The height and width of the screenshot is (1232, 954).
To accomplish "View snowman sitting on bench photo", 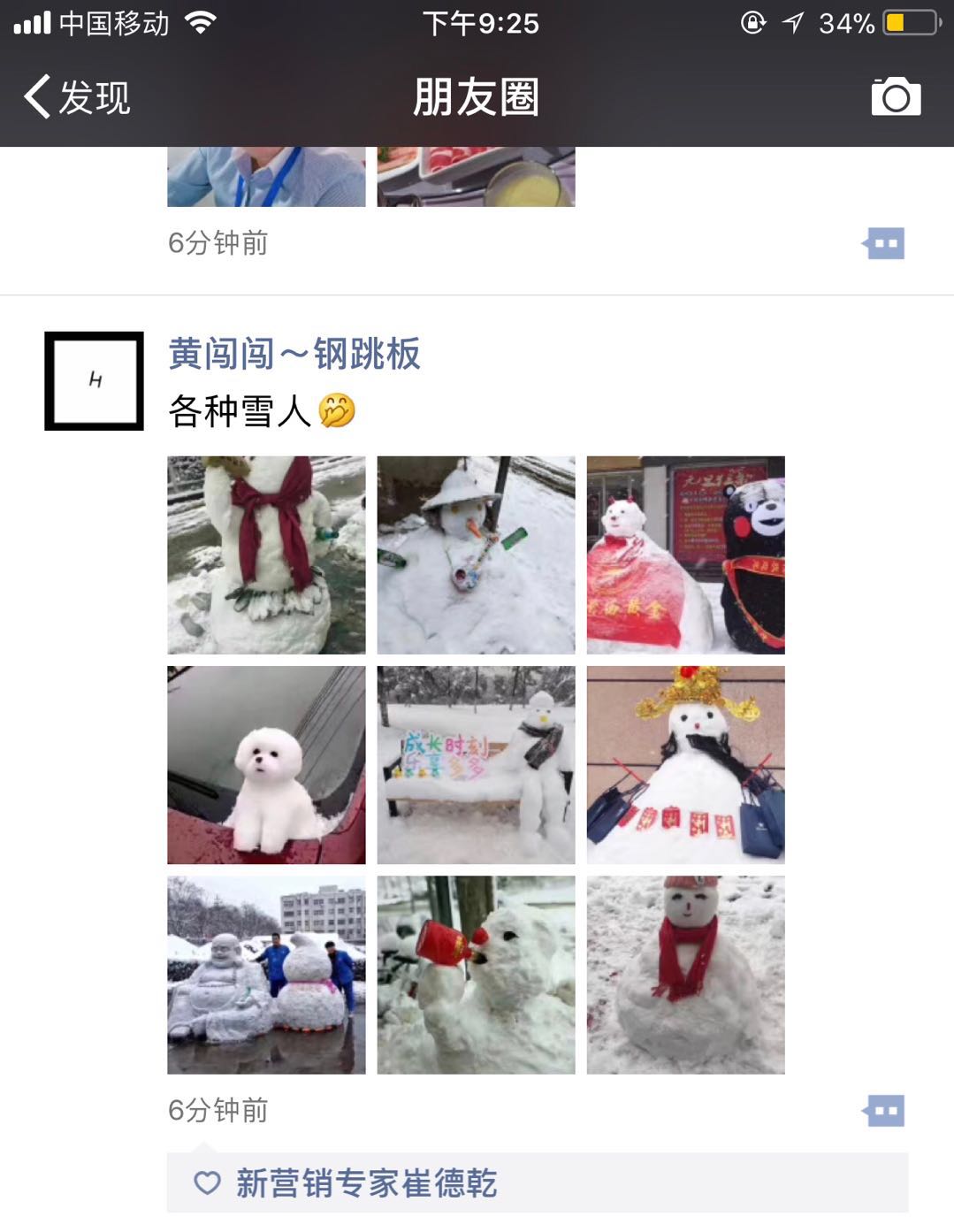I will coord(476,765).
